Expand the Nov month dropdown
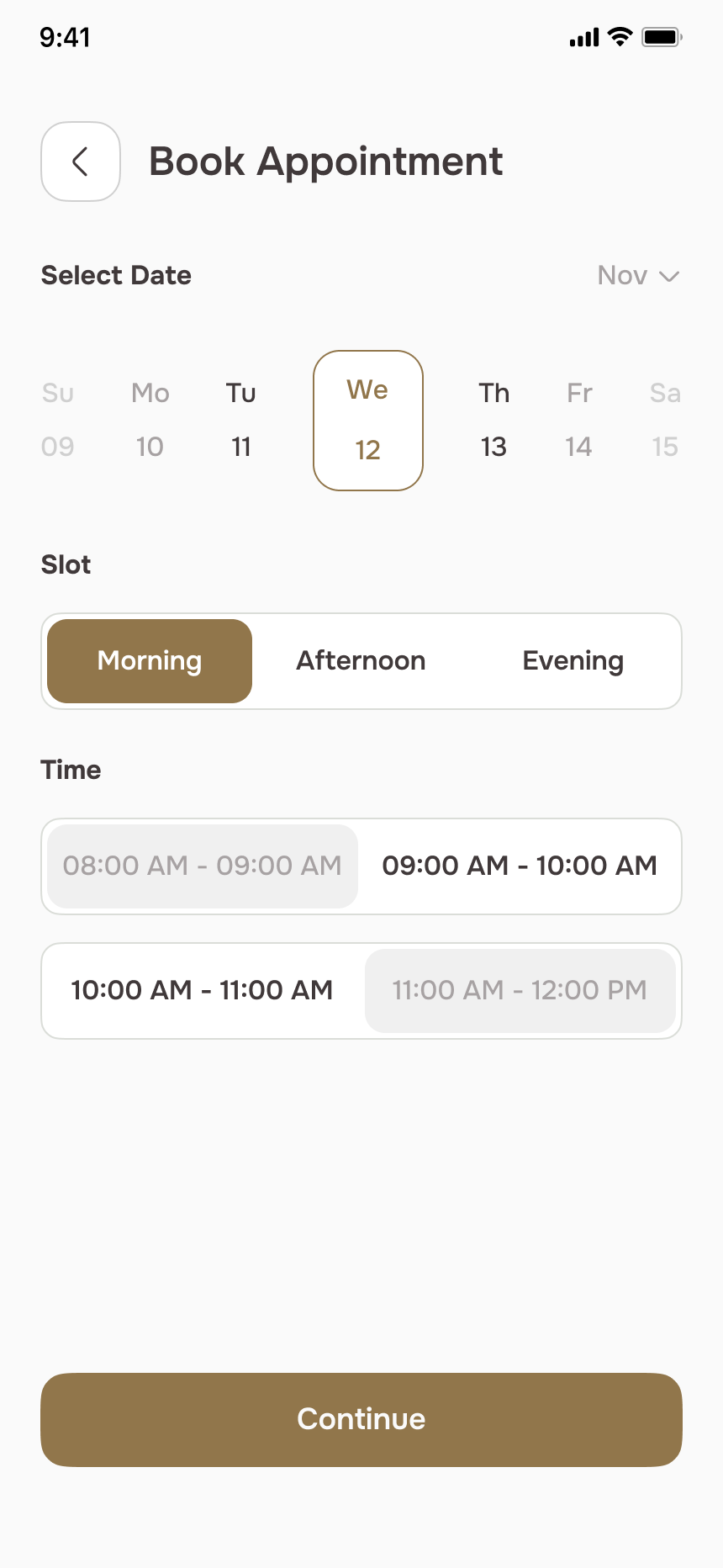Viewport: 723px width, 1568px height. [638, 276]
